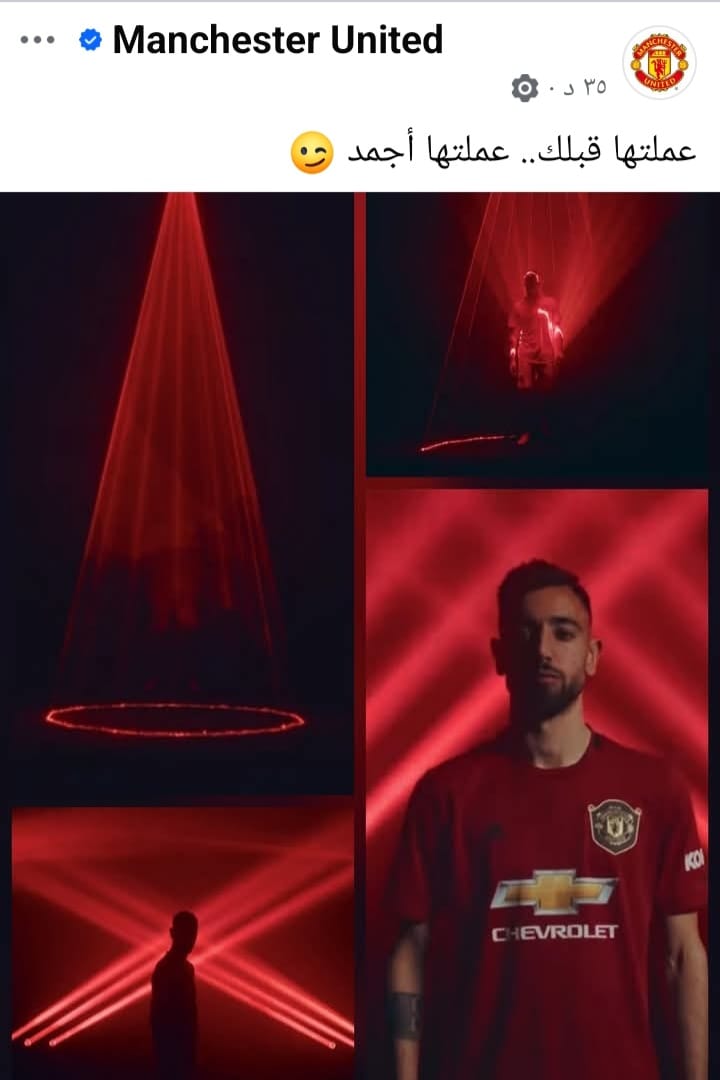This screenshot has height=1080, width=720.
Task: View post audience settings gear
Action: 524,88
